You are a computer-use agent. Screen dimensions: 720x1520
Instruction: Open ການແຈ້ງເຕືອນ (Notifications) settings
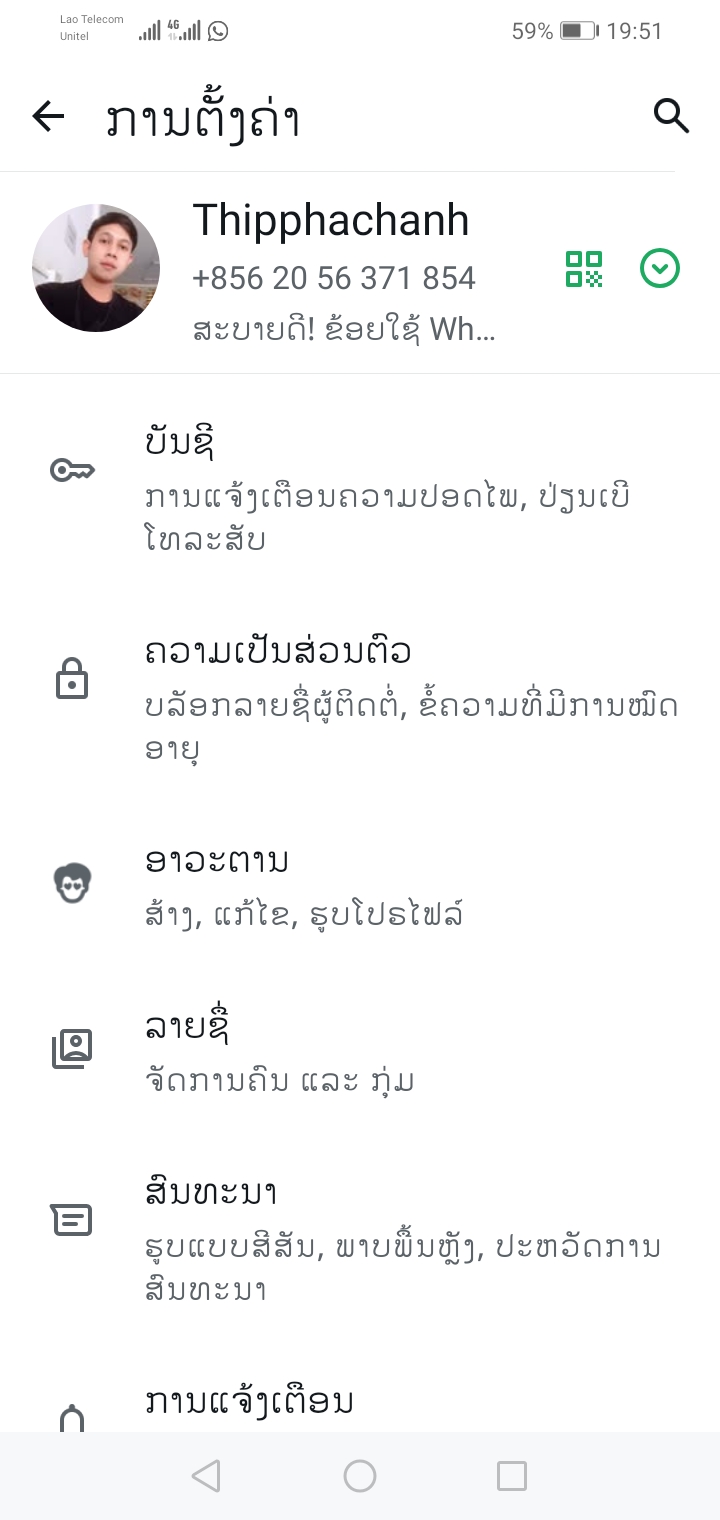click(360, 1398)
